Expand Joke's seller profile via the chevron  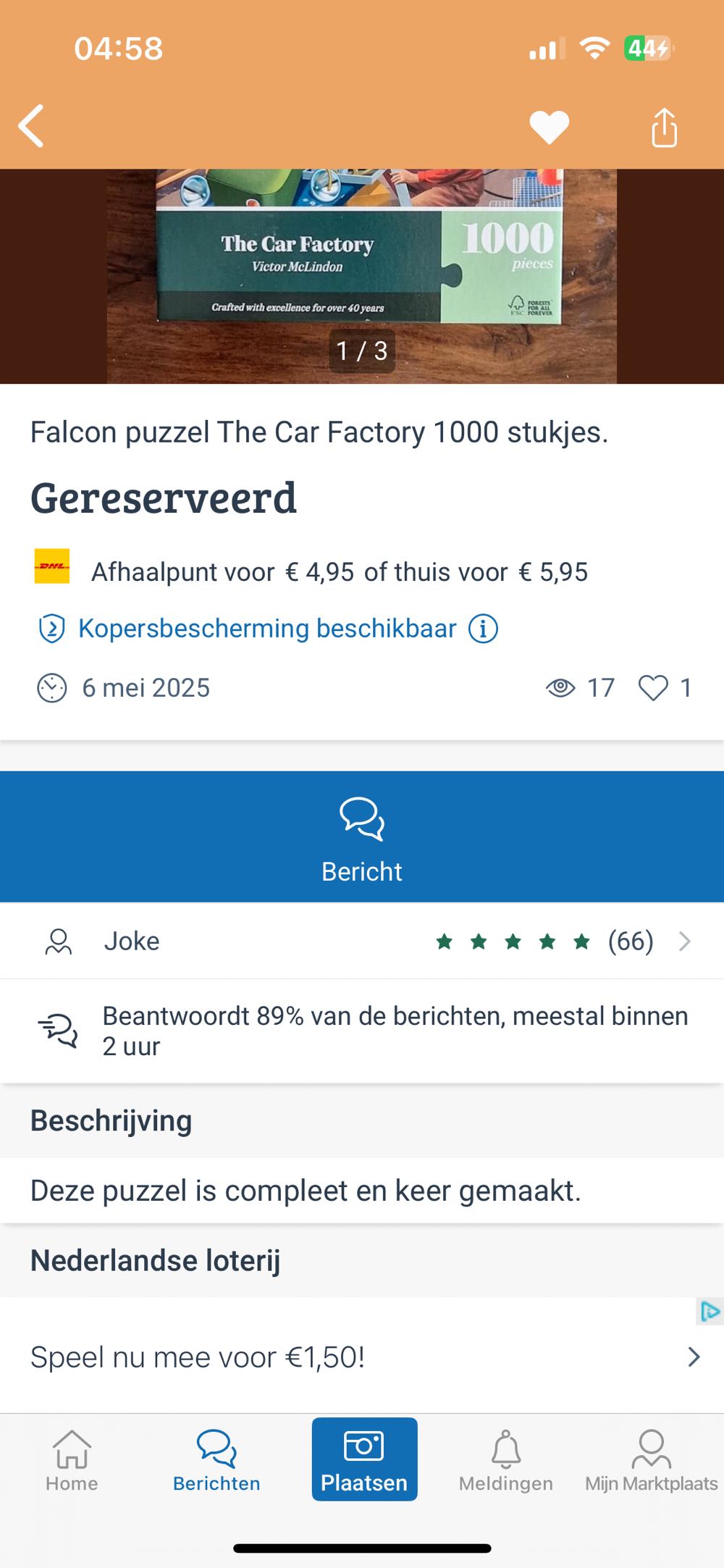[683, 942]
